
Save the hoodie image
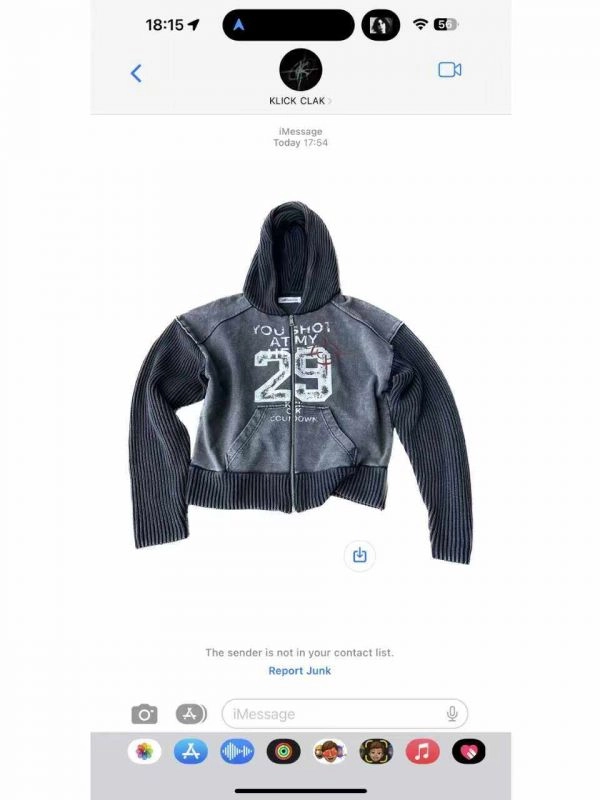click(x=360, y=555)
